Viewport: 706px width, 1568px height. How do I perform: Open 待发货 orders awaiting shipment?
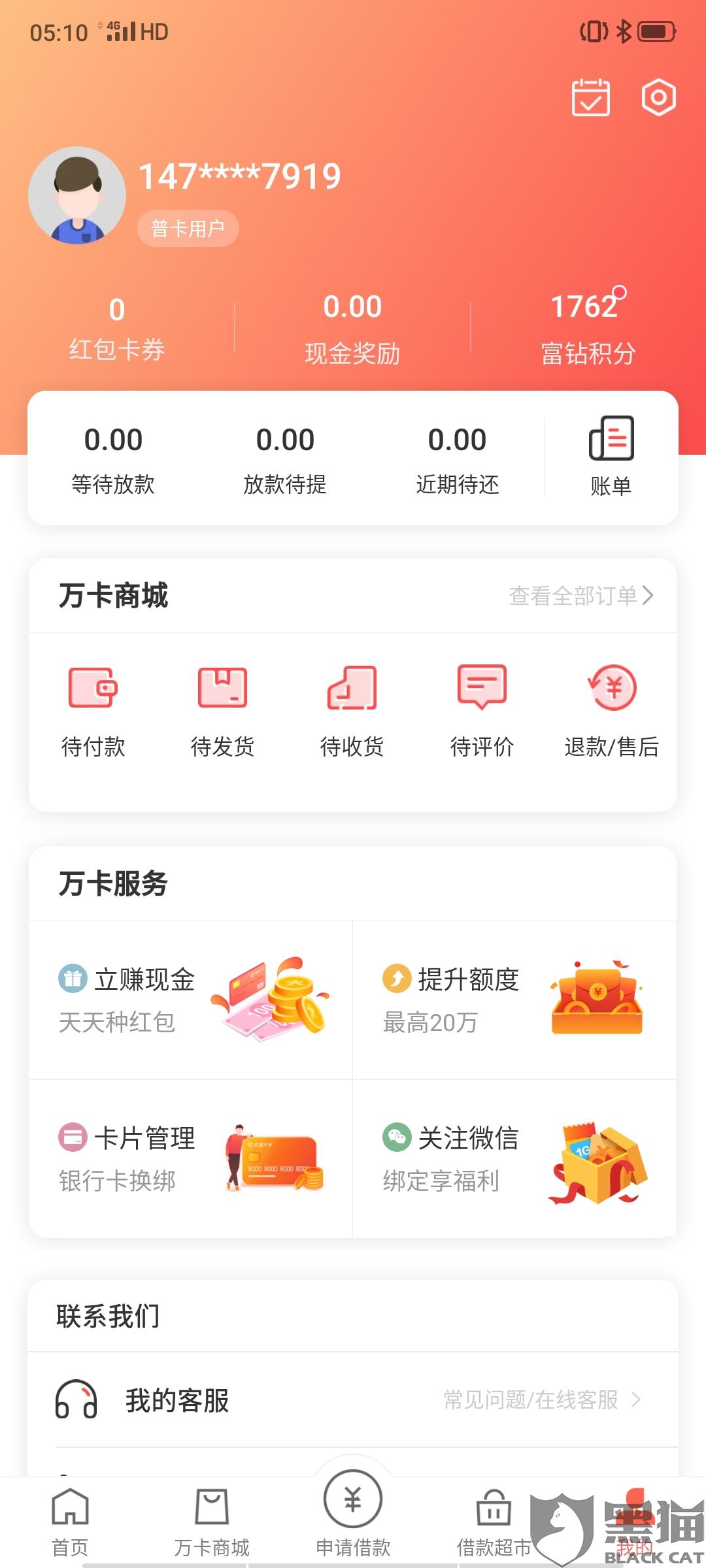tap(222, 711)
